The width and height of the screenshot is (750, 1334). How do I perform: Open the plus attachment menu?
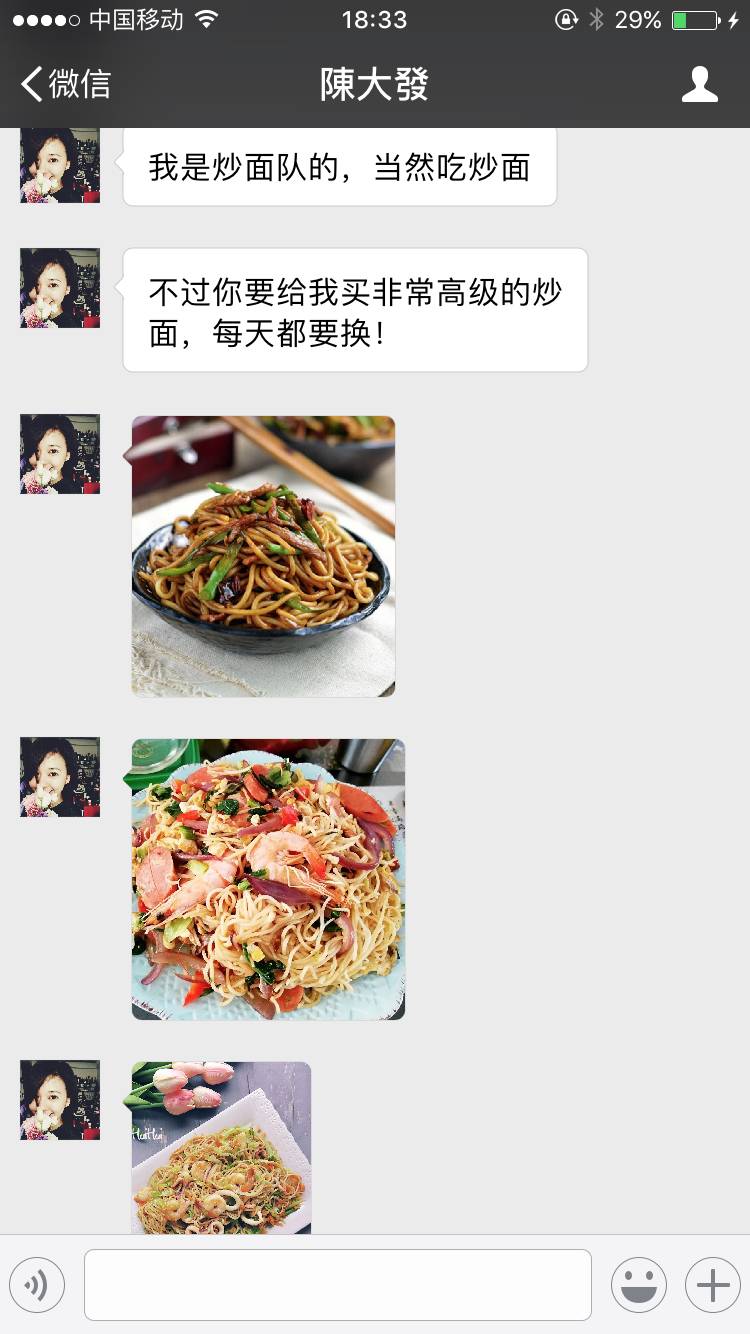(712, 1285)
